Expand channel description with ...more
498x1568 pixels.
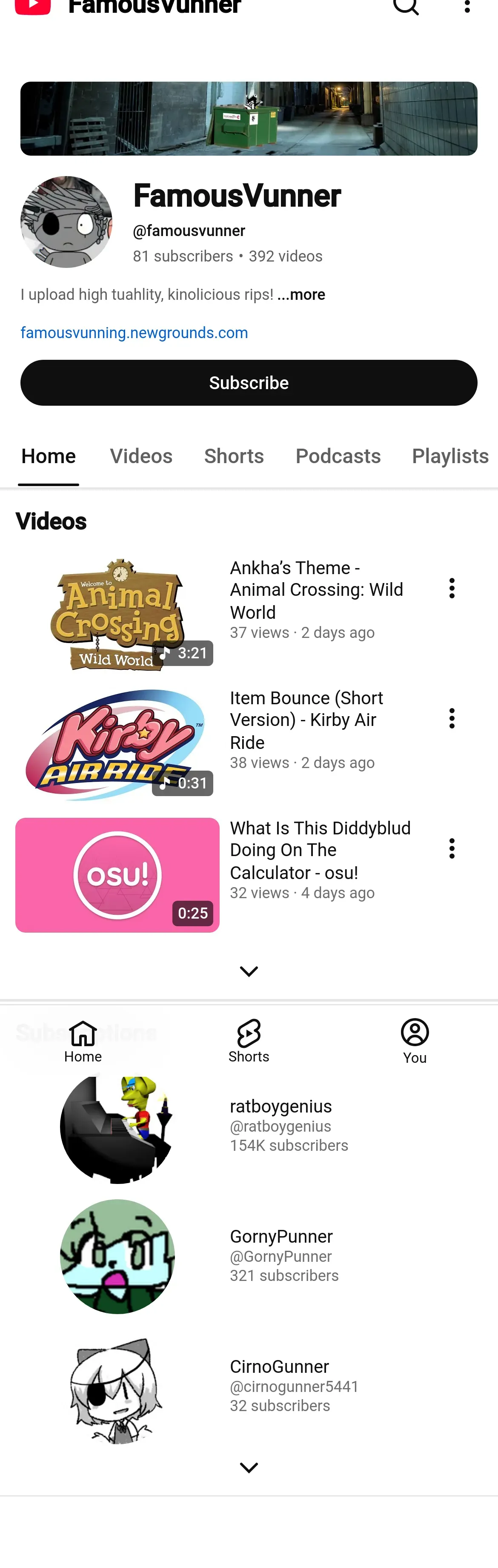click(x=301, y=295)
